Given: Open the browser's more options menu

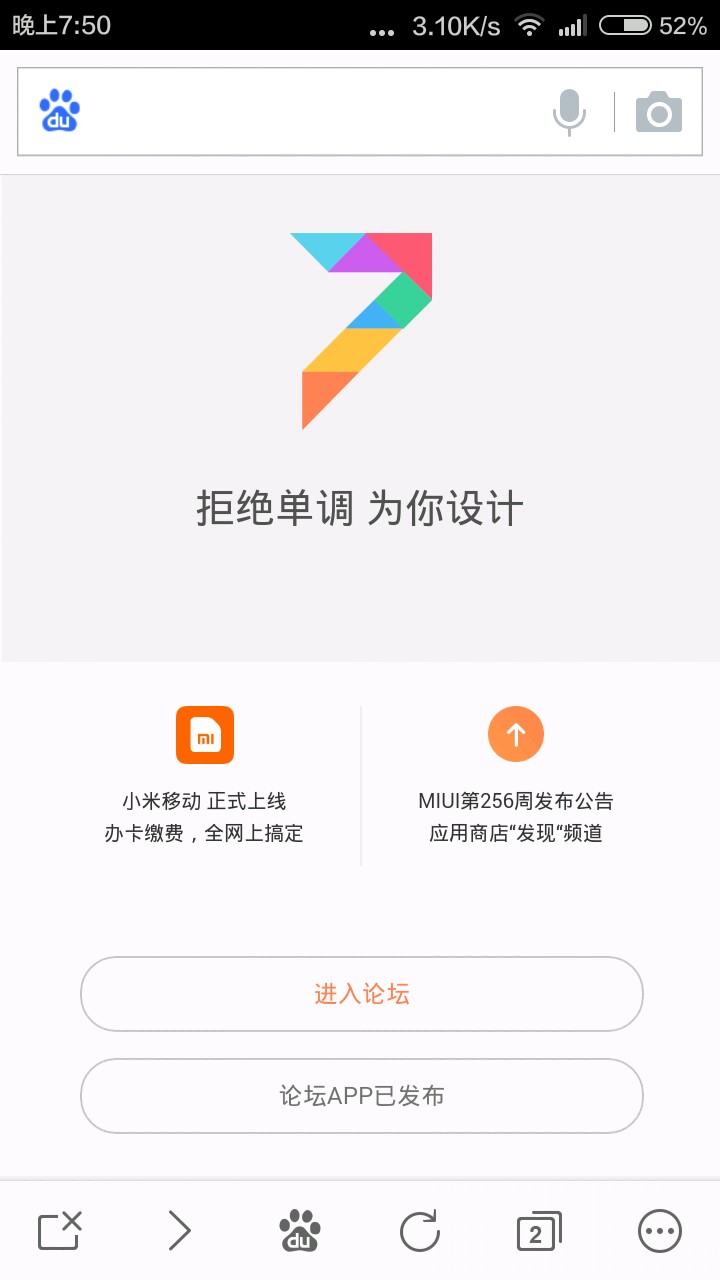Looking at the screenshot, I should (660, 1231).
